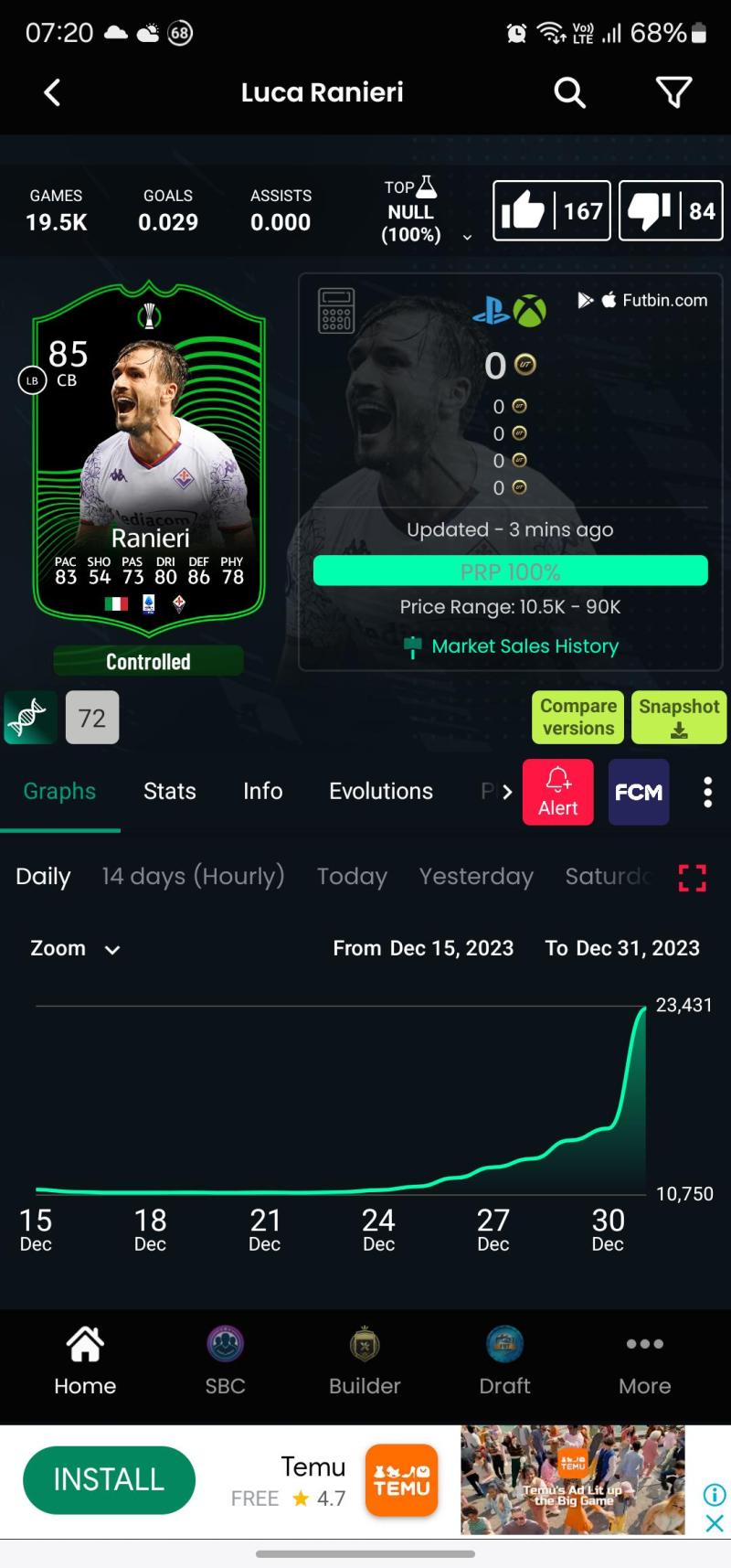Like this card with thumbs up

click(x=551, y=211)
